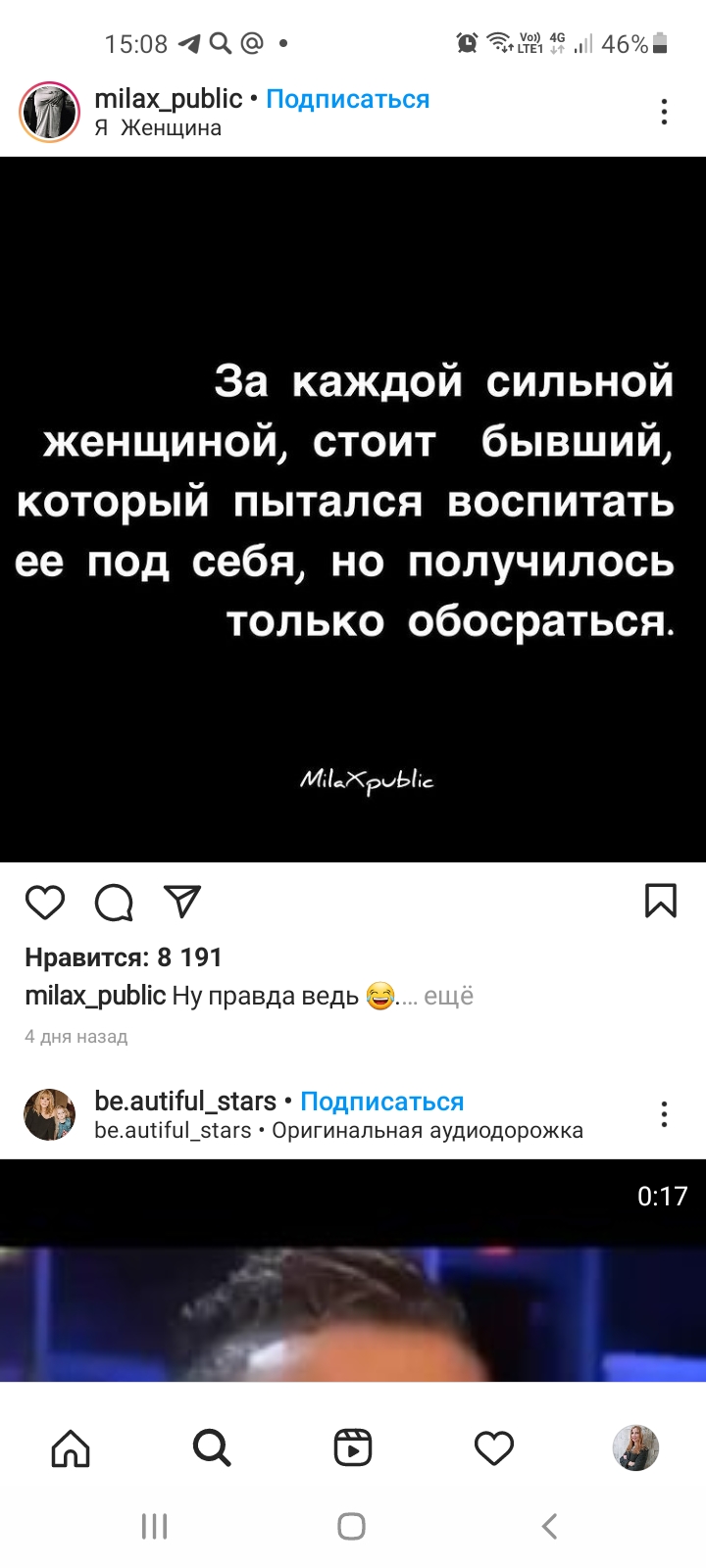This screenshot has width=706, height=1568.
Task: Open overflow menu for be.autiful_stars post
Action: (x=664, y=1114)
